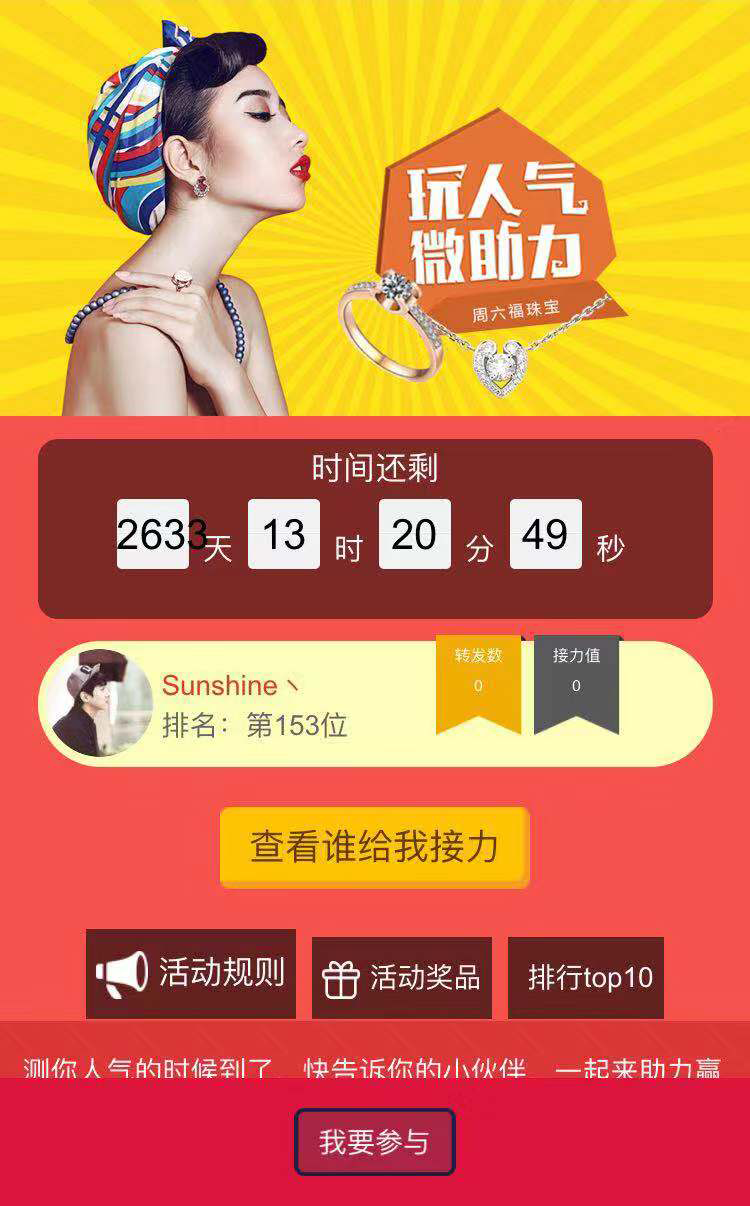
Task: Tap 查看谁给我接力 button
Action: click(x=374, y=847)
